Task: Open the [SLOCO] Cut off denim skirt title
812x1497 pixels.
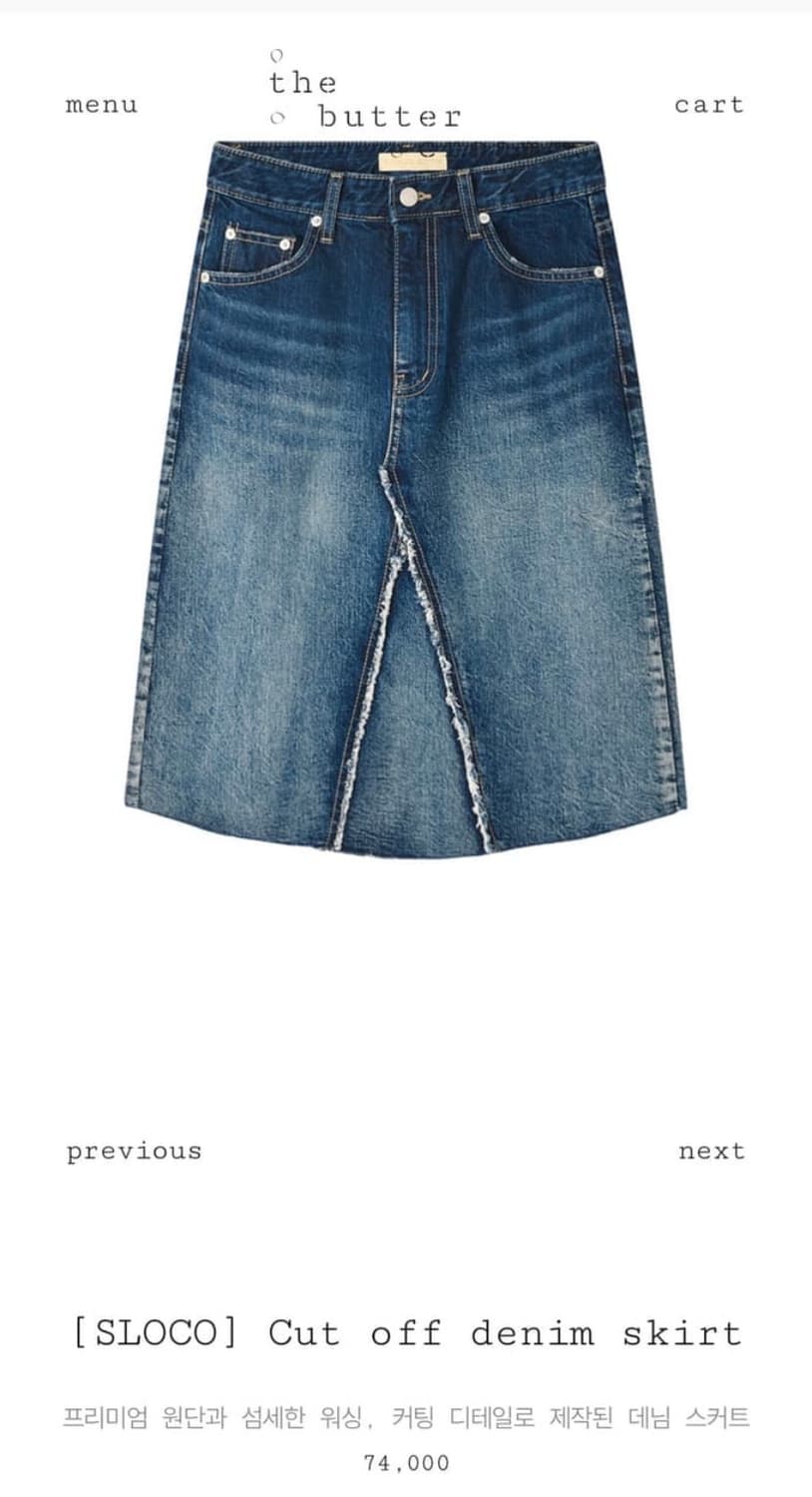Action: click(405, 1332)
